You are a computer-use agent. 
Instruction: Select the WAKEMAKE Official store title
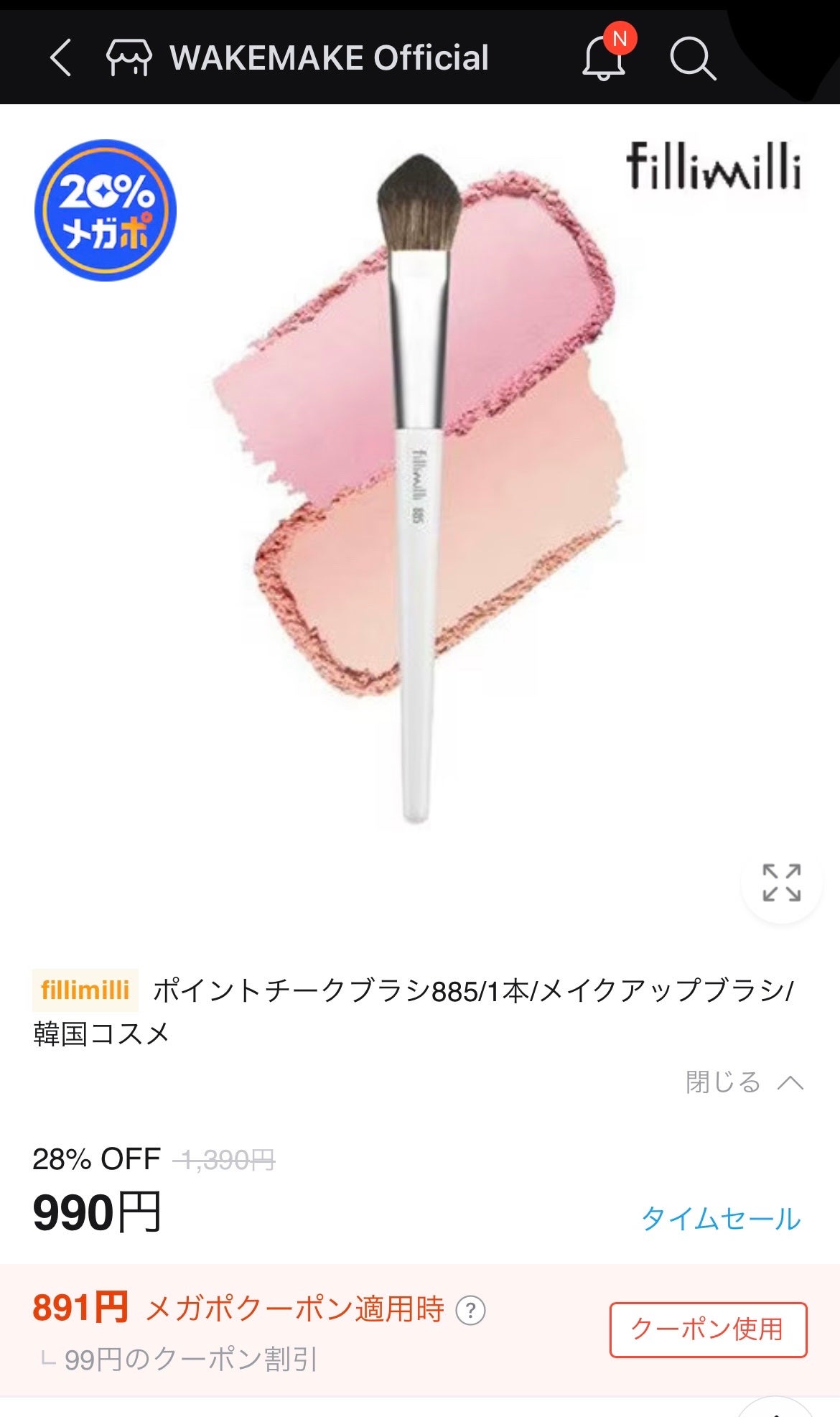[330, 59]
